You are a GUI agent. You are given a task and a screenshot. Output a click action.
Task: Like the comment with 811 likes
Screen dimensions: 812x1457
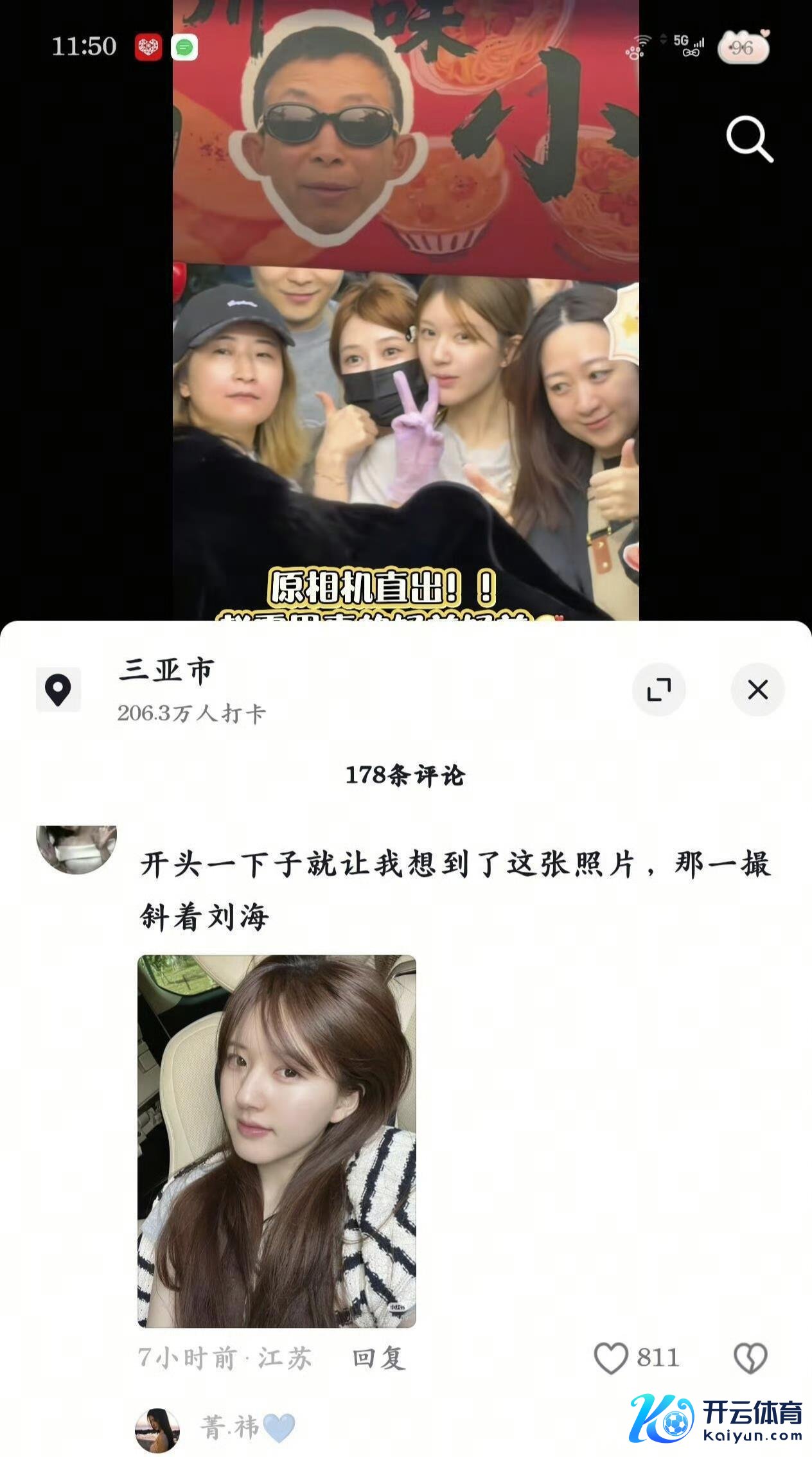610,1358
